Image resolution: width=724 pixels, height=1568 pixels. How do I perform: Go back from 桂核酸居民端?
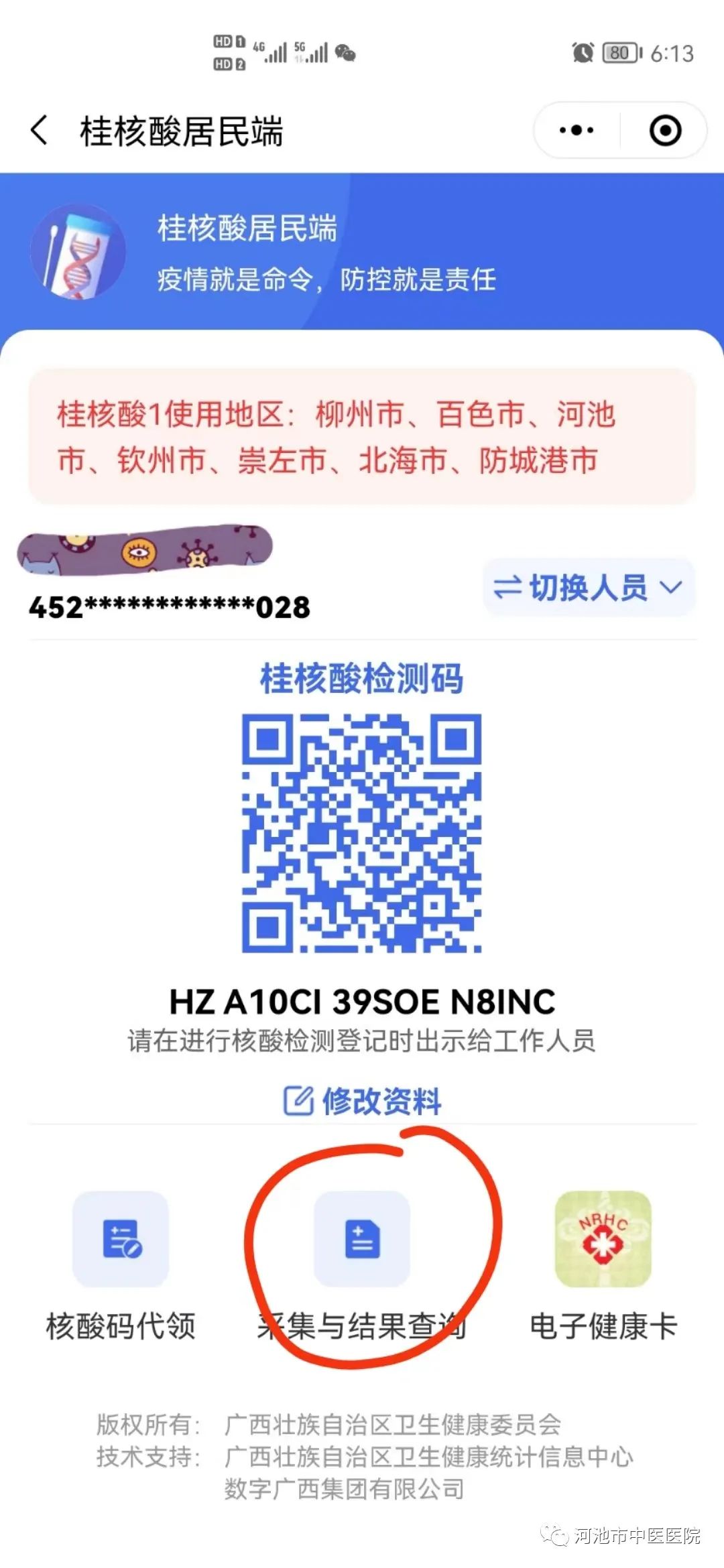40,130
